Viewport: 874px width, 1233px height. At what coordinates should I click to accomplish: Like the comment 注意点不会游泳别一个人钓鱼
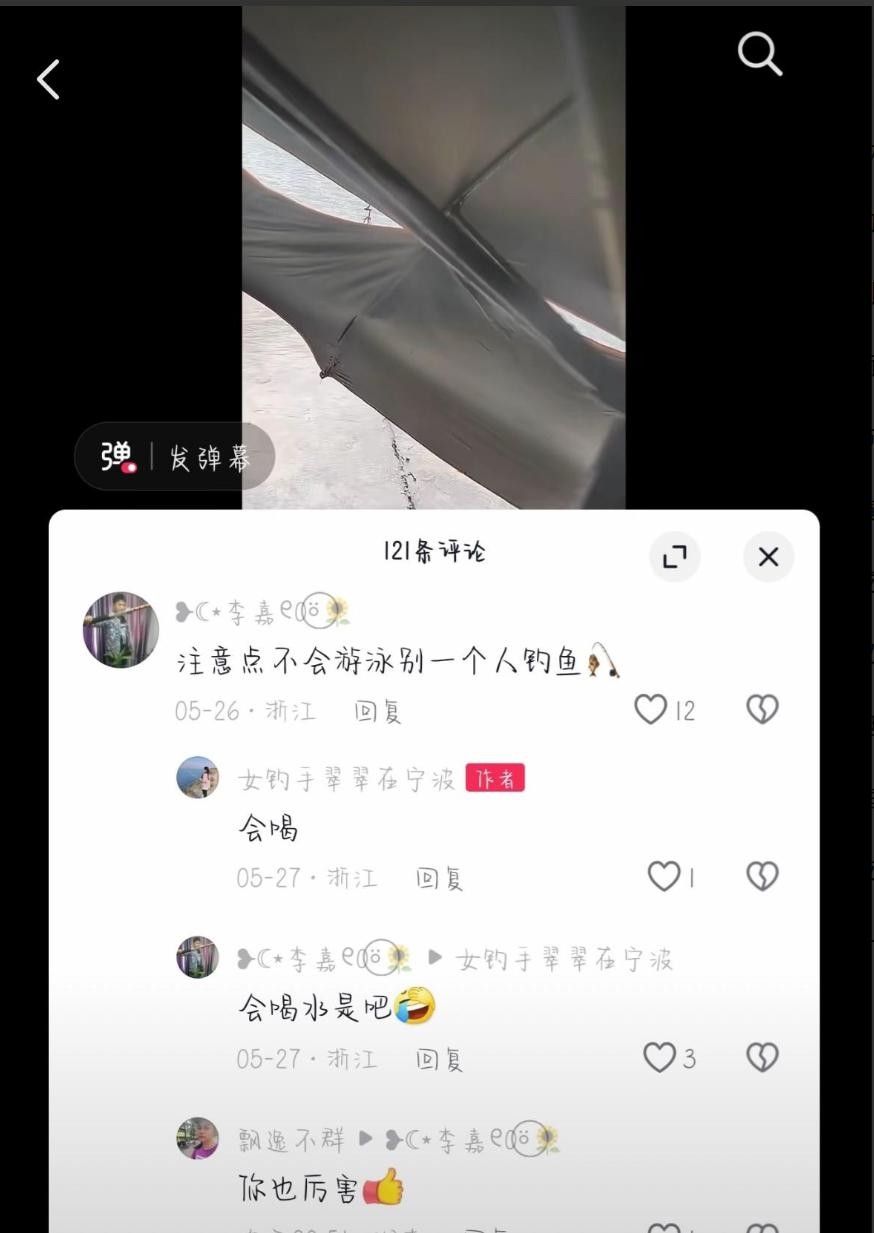(x=651, y=710)
